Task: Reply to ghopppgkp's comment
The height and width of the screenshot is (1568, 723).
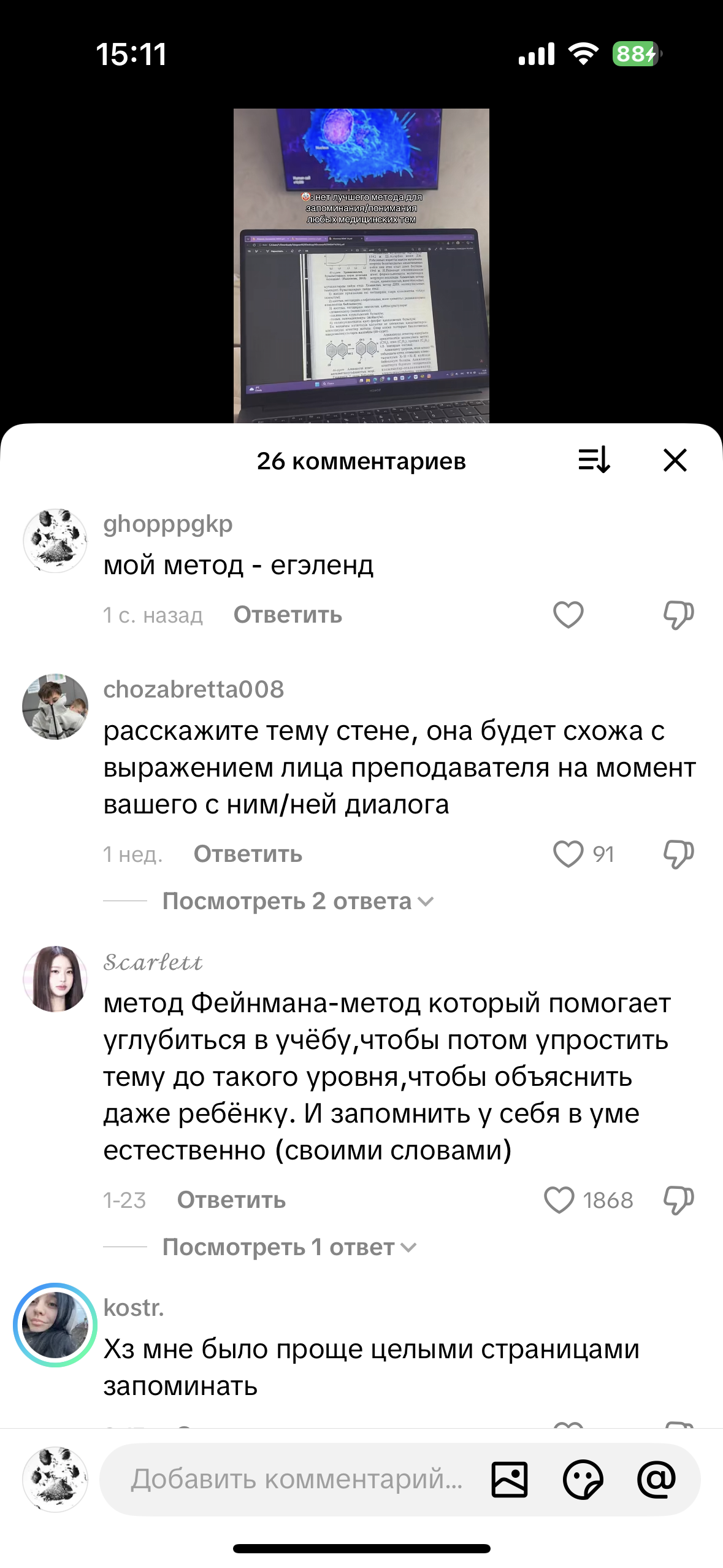Action: click(x=288, y=615)
